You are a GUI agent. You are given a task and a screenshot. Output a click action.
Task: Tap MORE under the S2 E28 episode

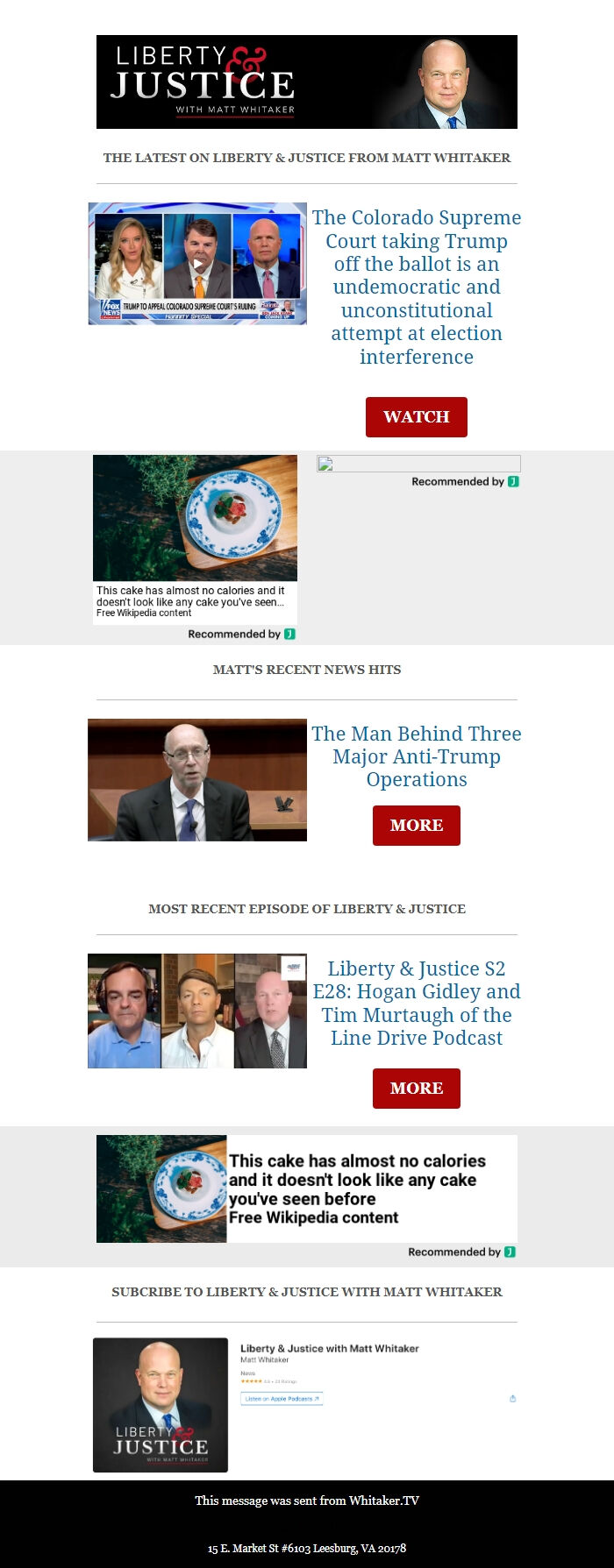pos(416,1089)
